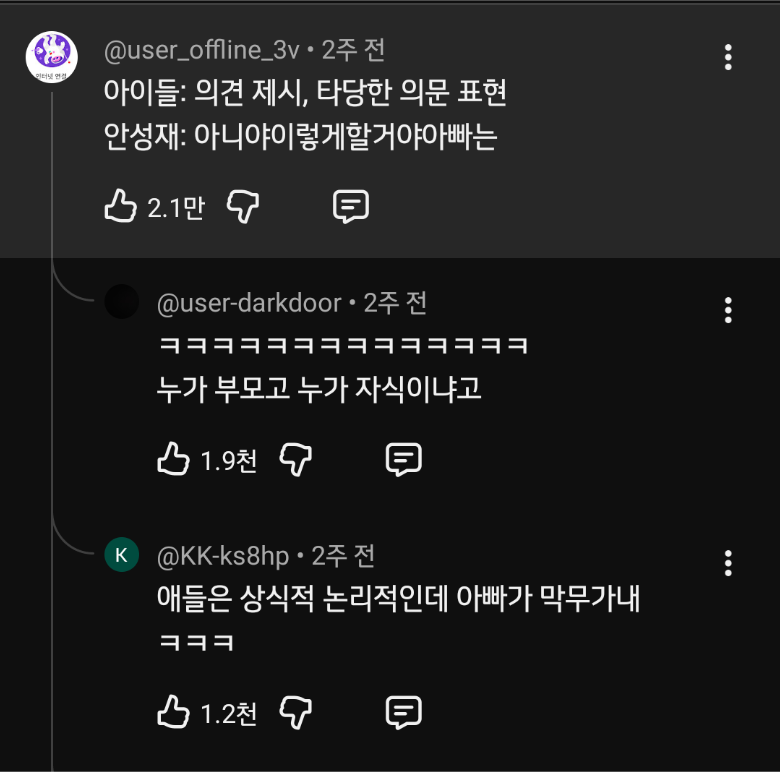Open overflow menu for @user_offline_3v's comment

click(x=728, y=57)
